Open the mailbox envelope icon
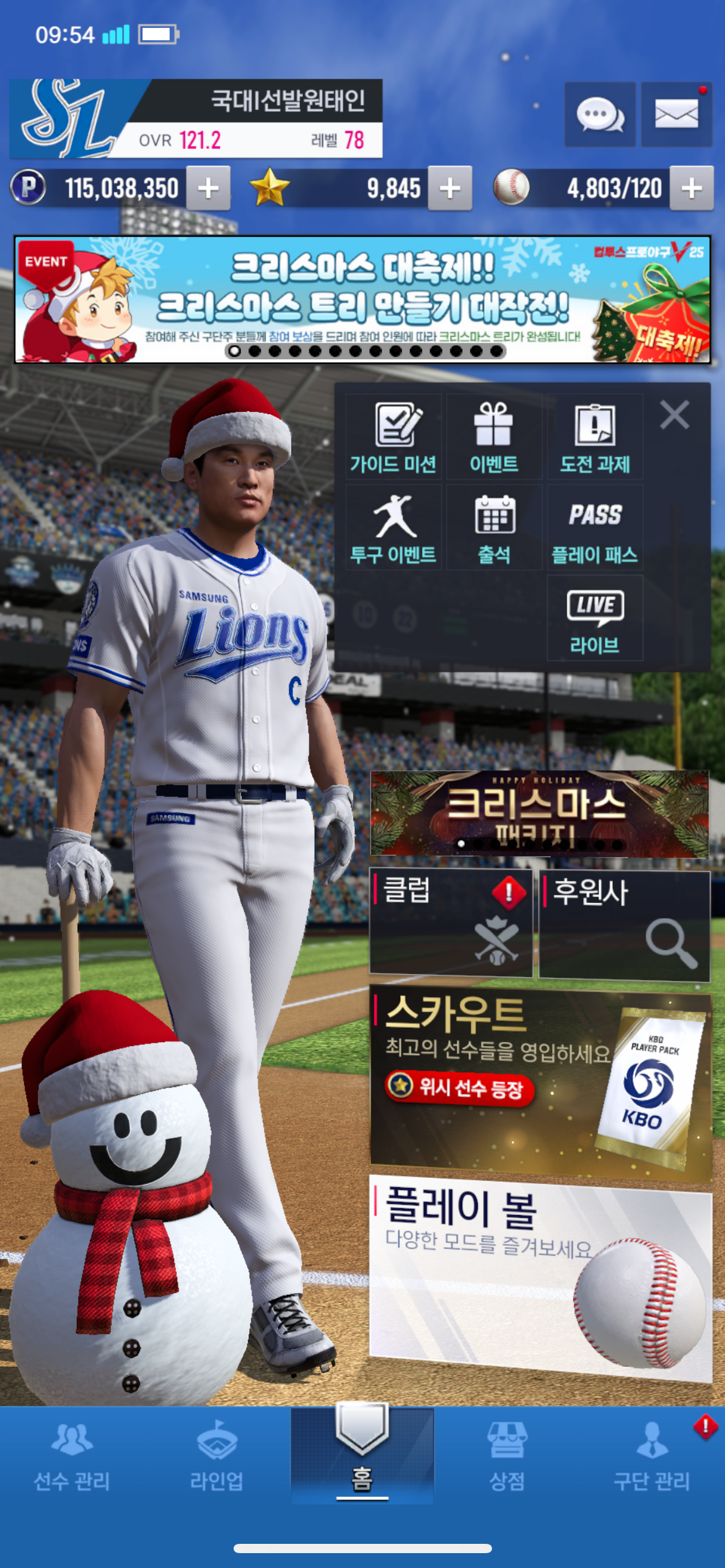This screenshot has width=725, height=1568. (x=676, y=115)
